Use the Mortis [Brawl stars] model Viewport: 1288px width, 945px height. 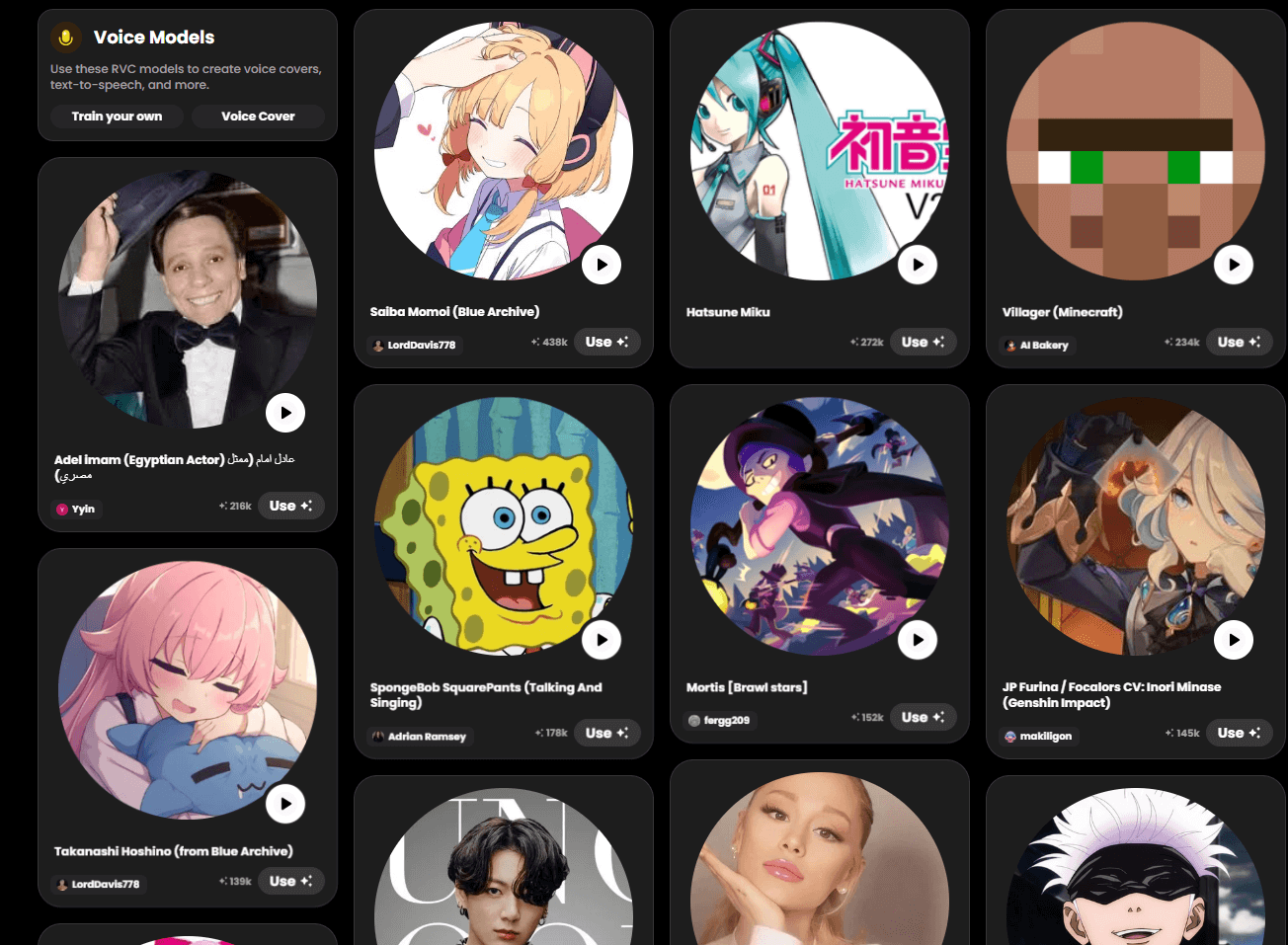click(x=923, y=717)
